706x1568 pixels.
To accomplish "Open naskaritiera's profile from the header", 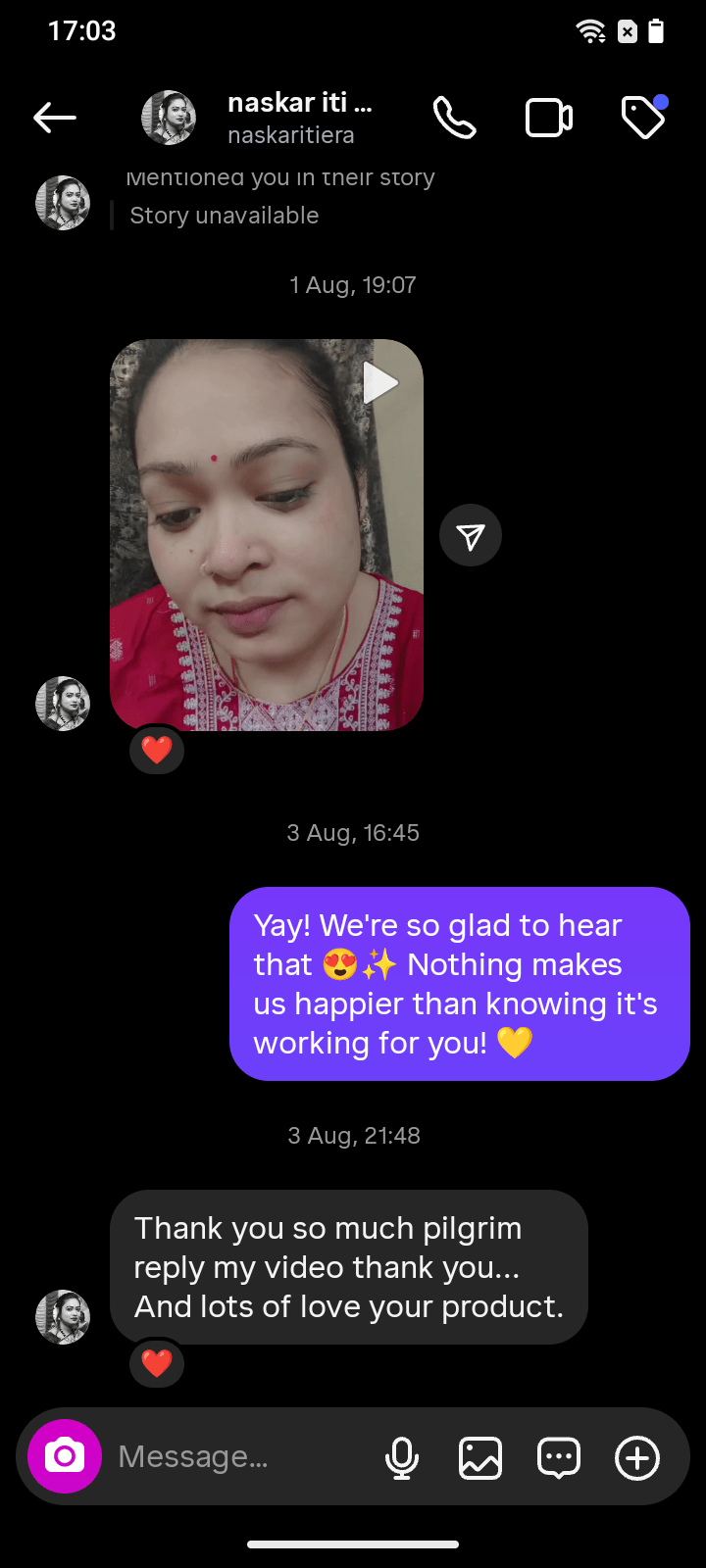I will (x=291, y=118).
